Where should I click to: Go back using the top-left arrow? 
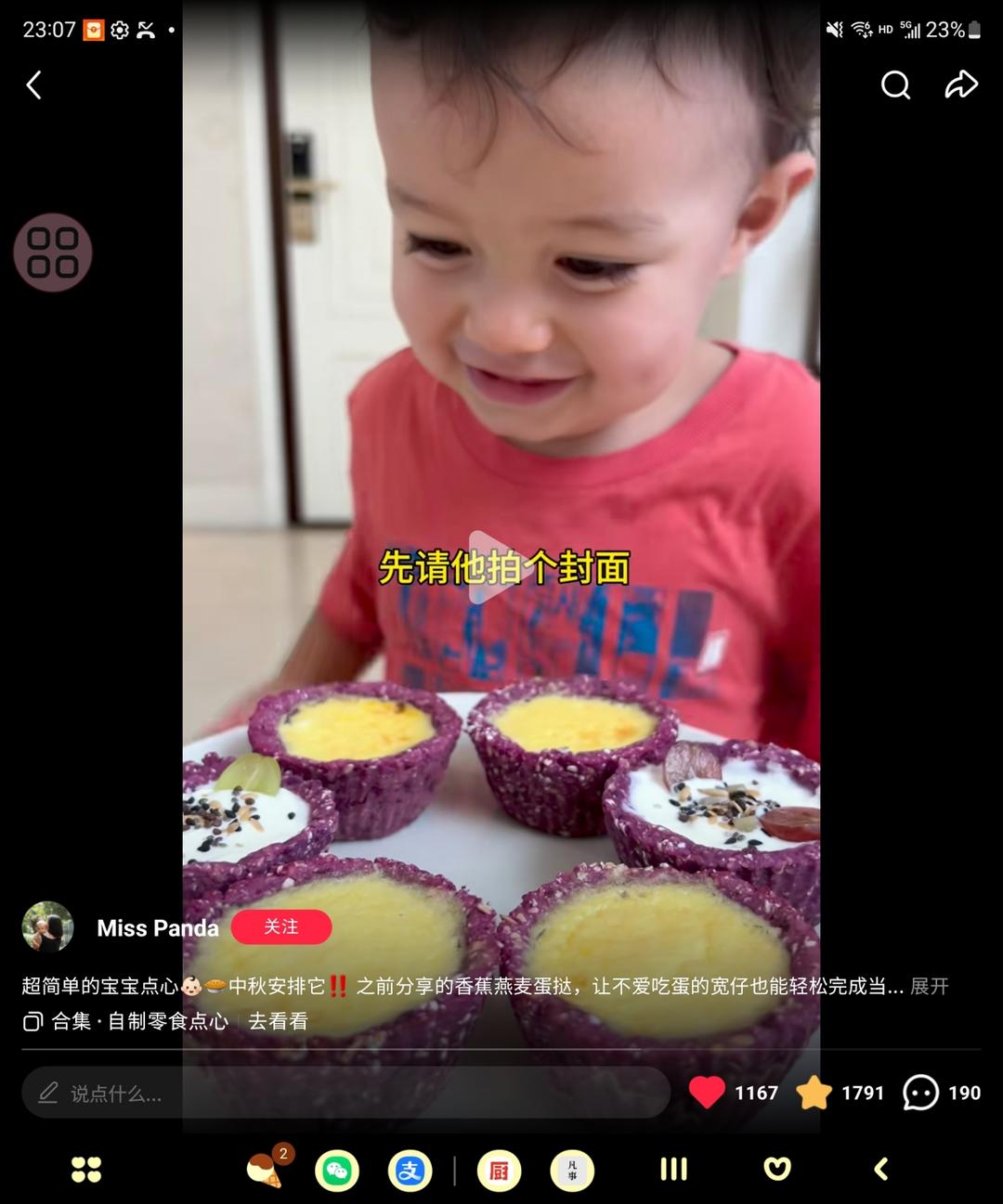pos(34,85)
